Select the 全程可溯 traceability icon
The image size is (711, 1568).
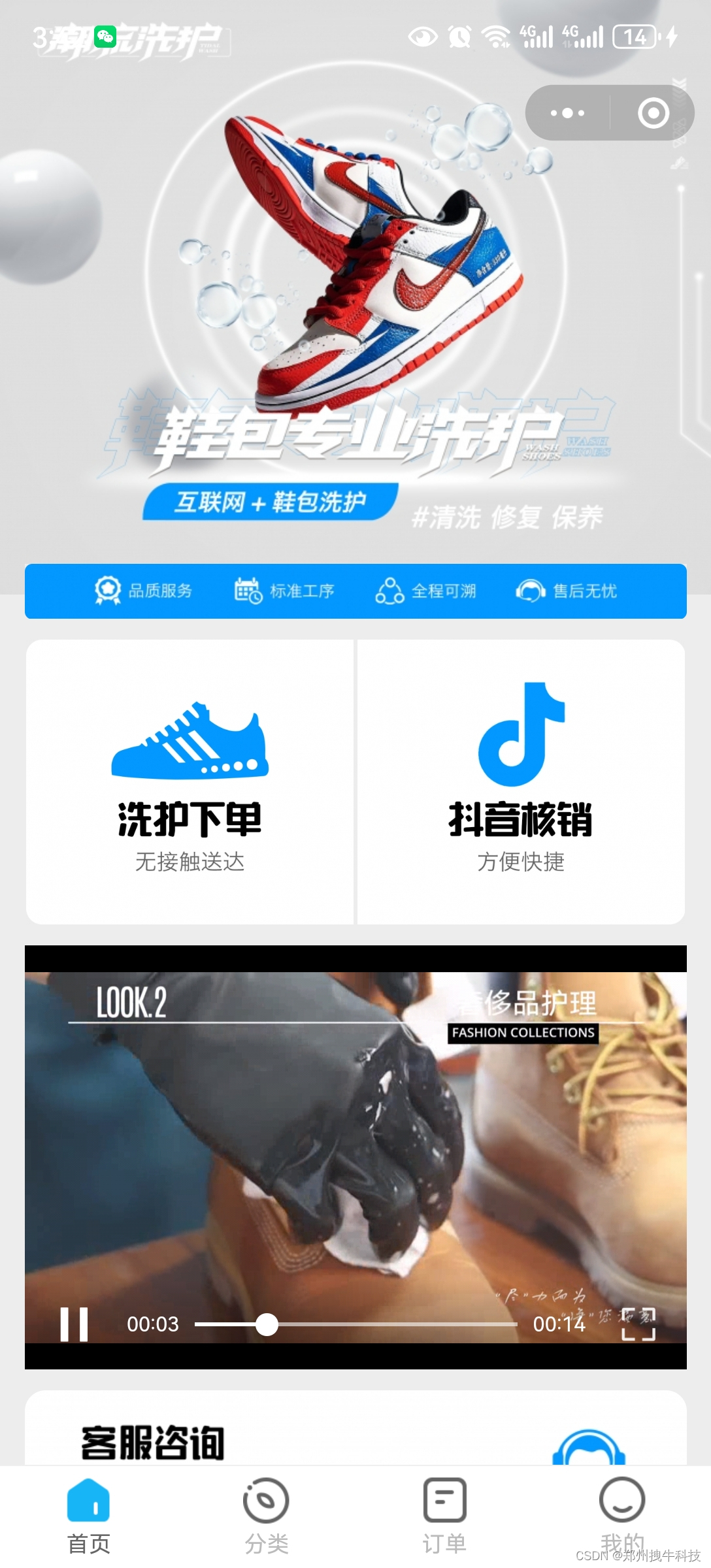coord(391,590)
